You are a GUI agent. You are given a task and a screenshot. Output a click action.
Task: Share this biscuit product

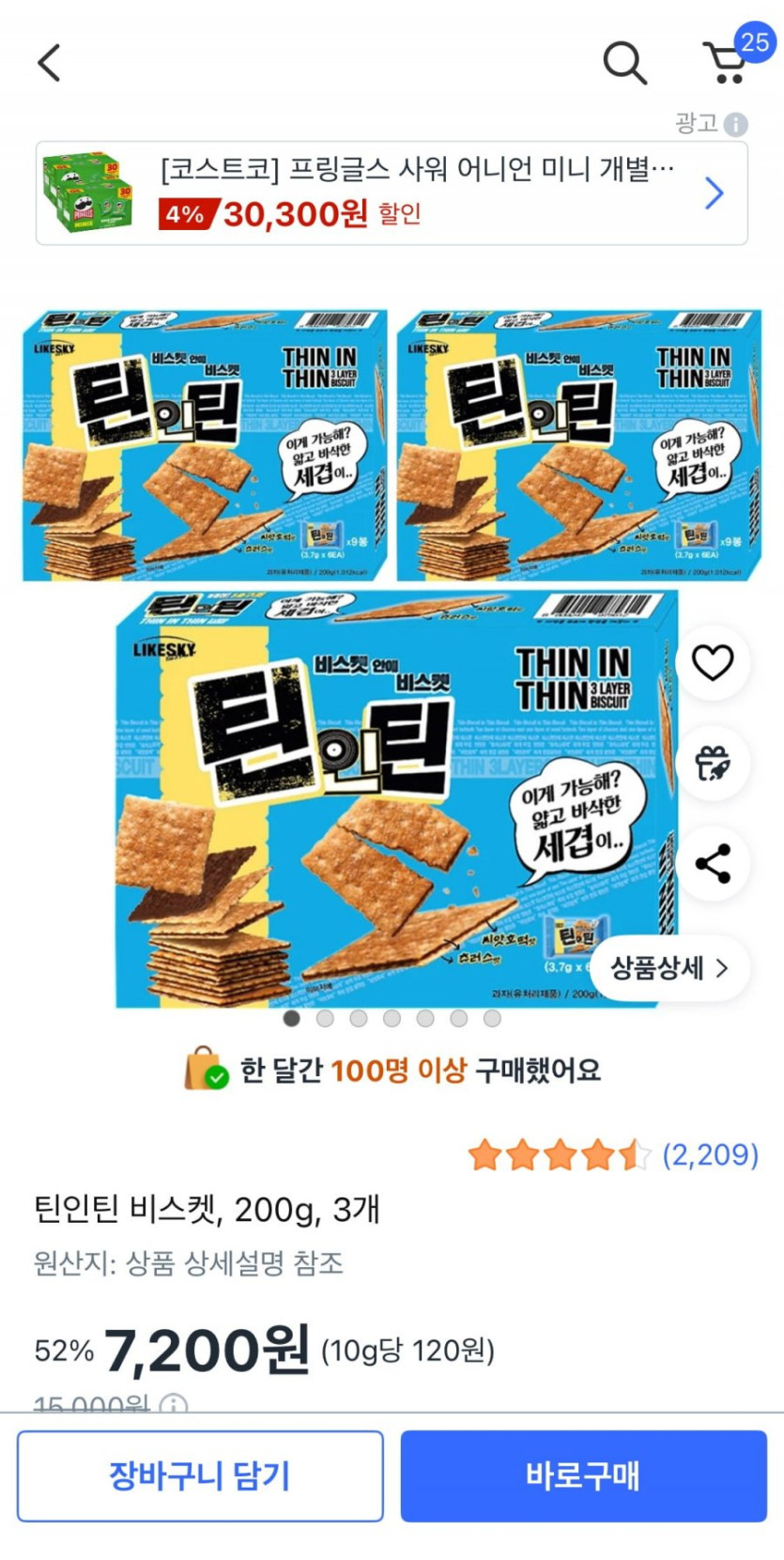(x=713, y=864)
